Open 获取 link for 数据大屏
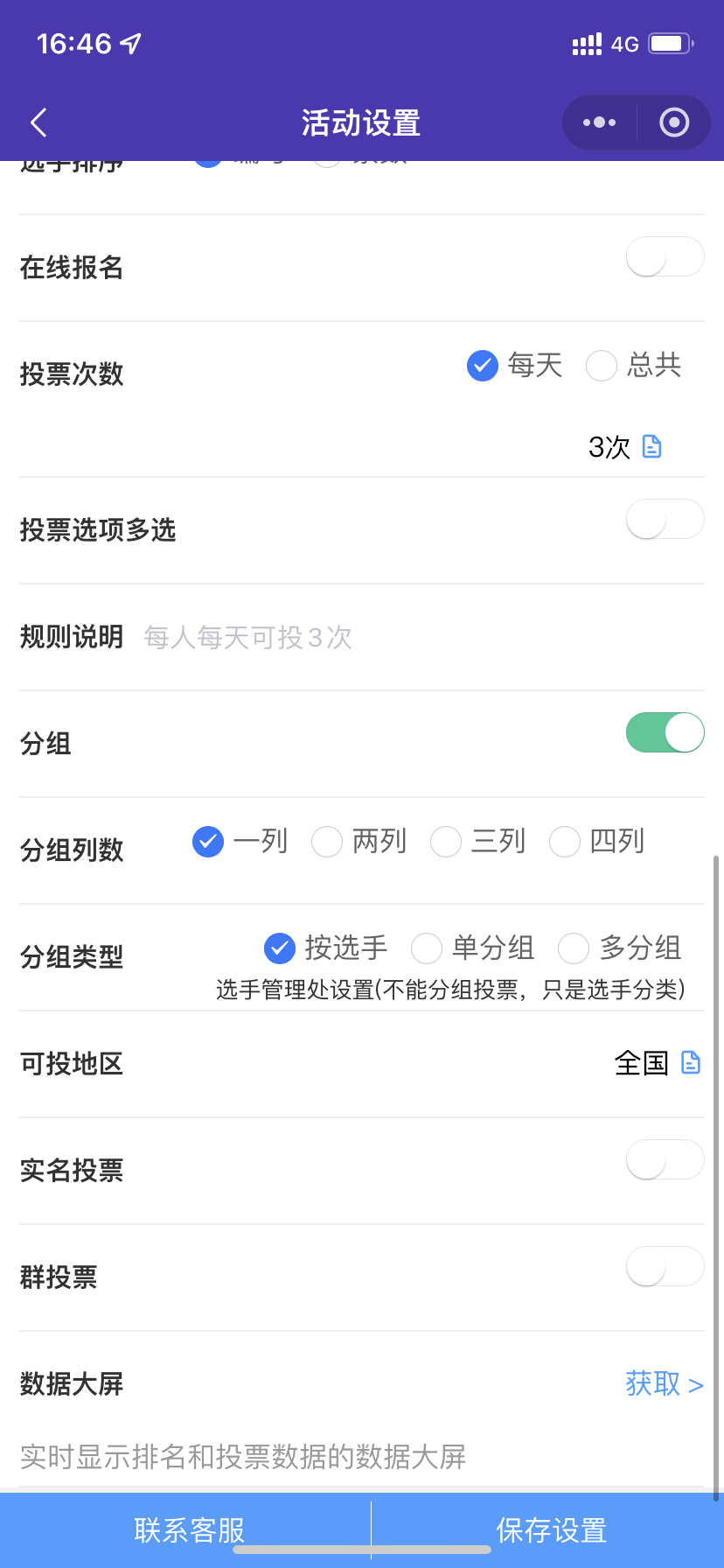 click(x=664, y=1383)
